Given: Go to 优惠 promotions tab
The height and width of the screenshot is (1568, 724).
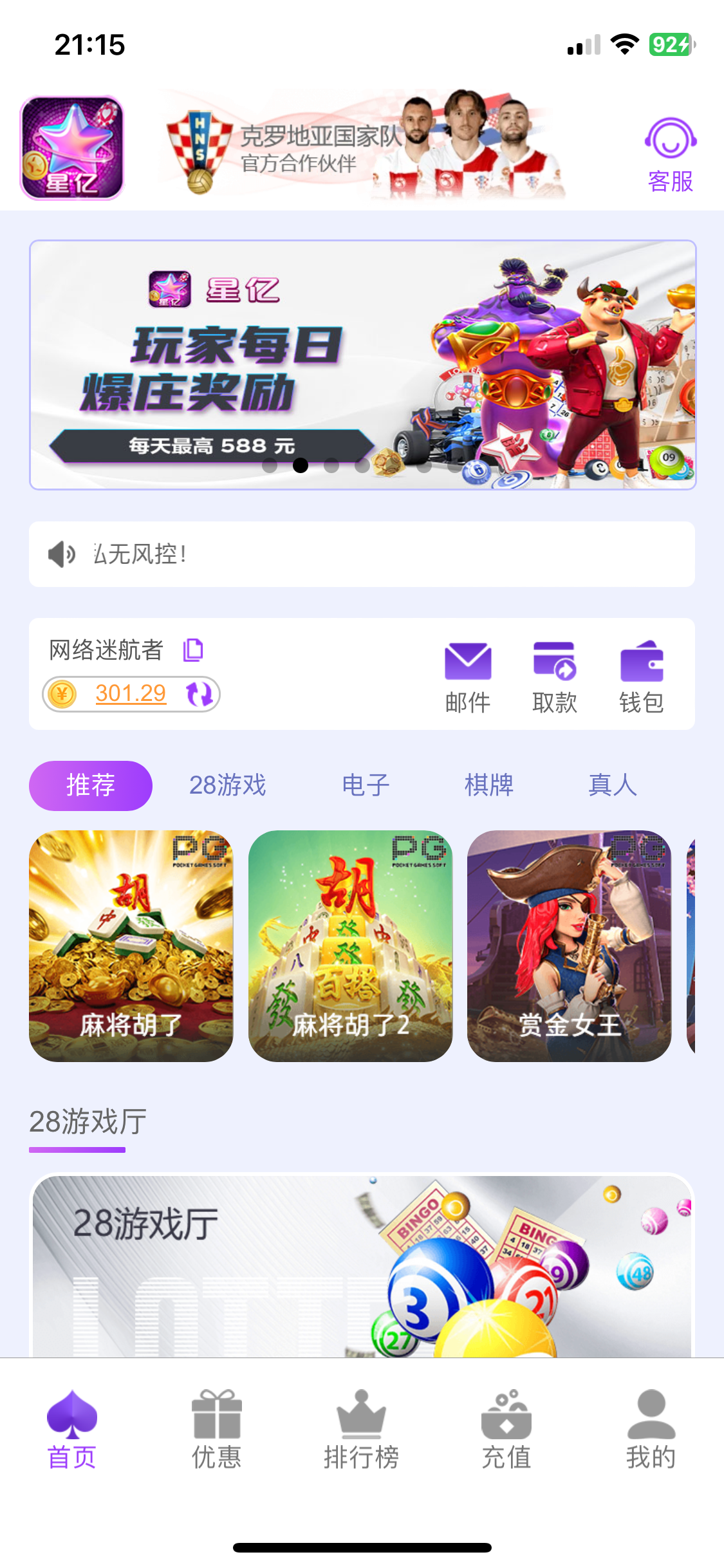Looking at the screenshot, I should pyautogui.click(x=217, y=1429).
